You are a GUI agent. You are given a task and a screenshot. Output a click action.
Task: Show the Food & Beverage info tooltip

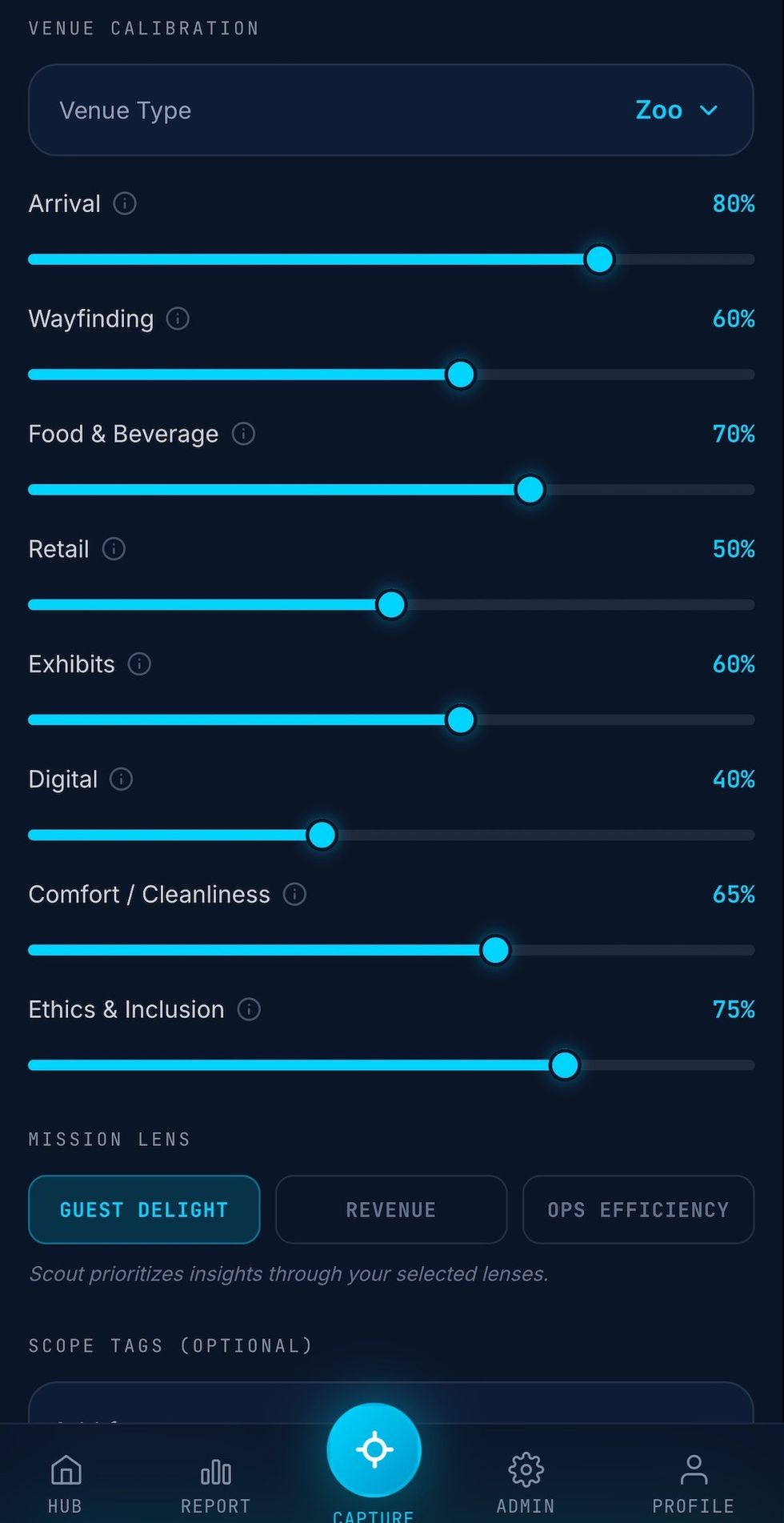(245, 434)
